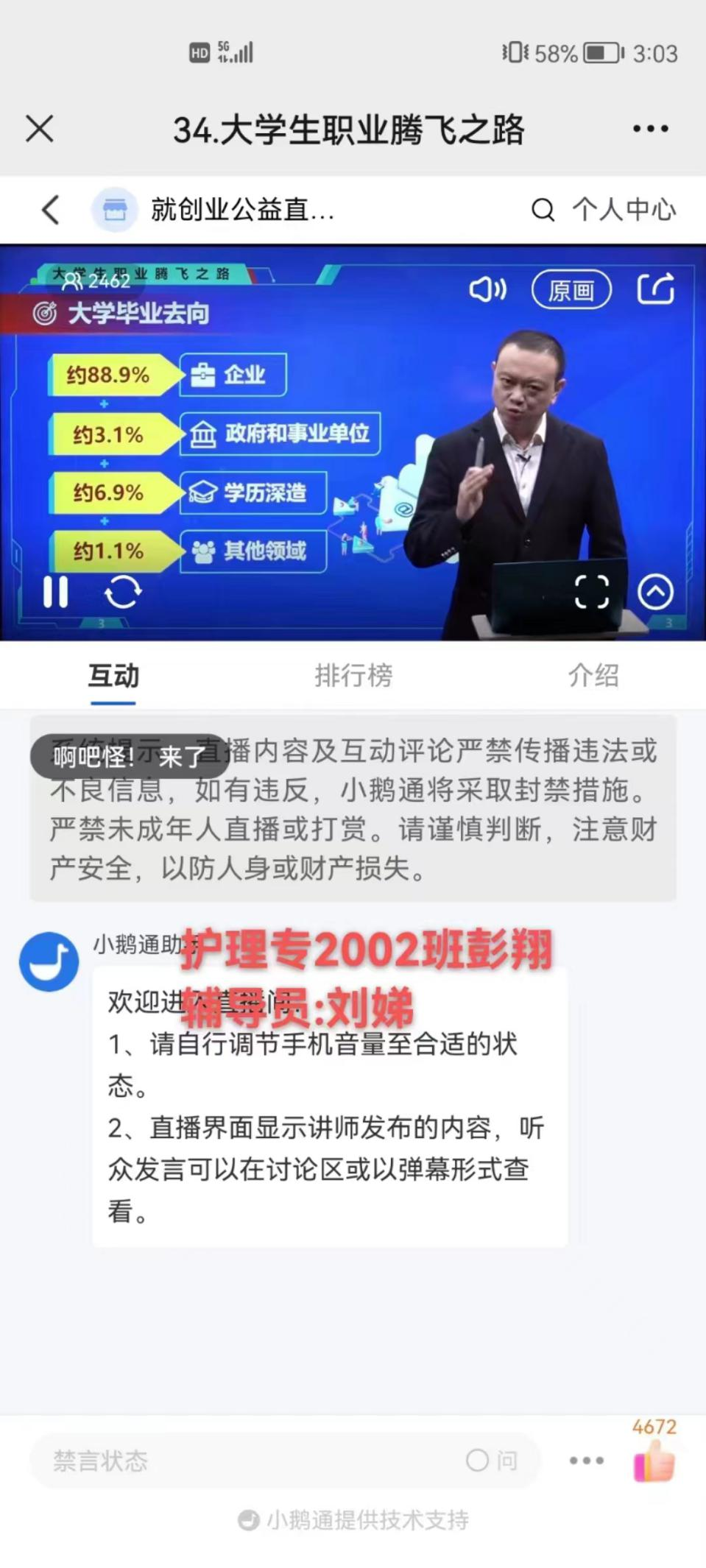Open 个人中心
Screen dimensions: 706x1568
[624, 210]
